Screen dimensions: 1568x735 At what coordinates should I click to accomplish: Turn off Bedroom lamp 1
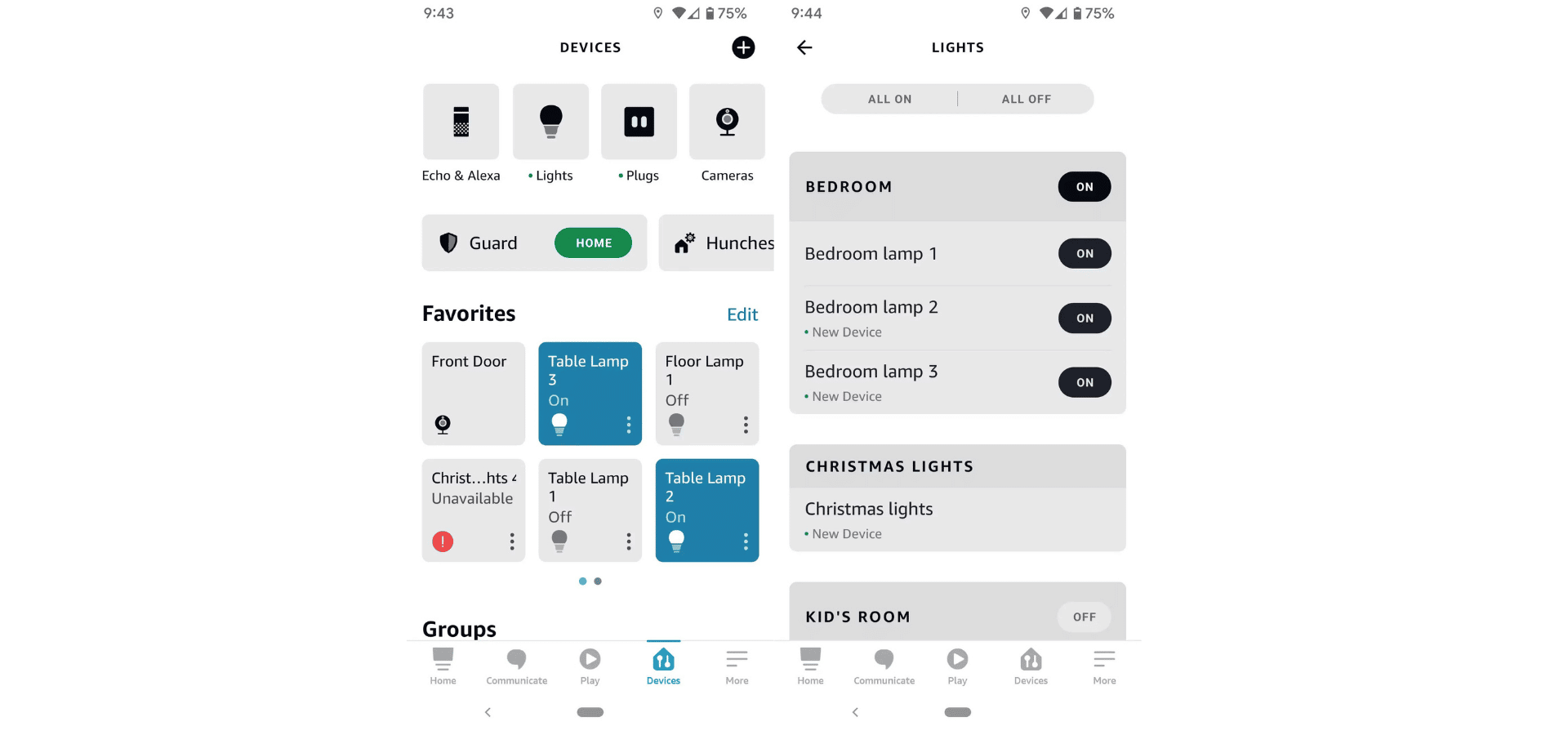(x=1084, y=254)
